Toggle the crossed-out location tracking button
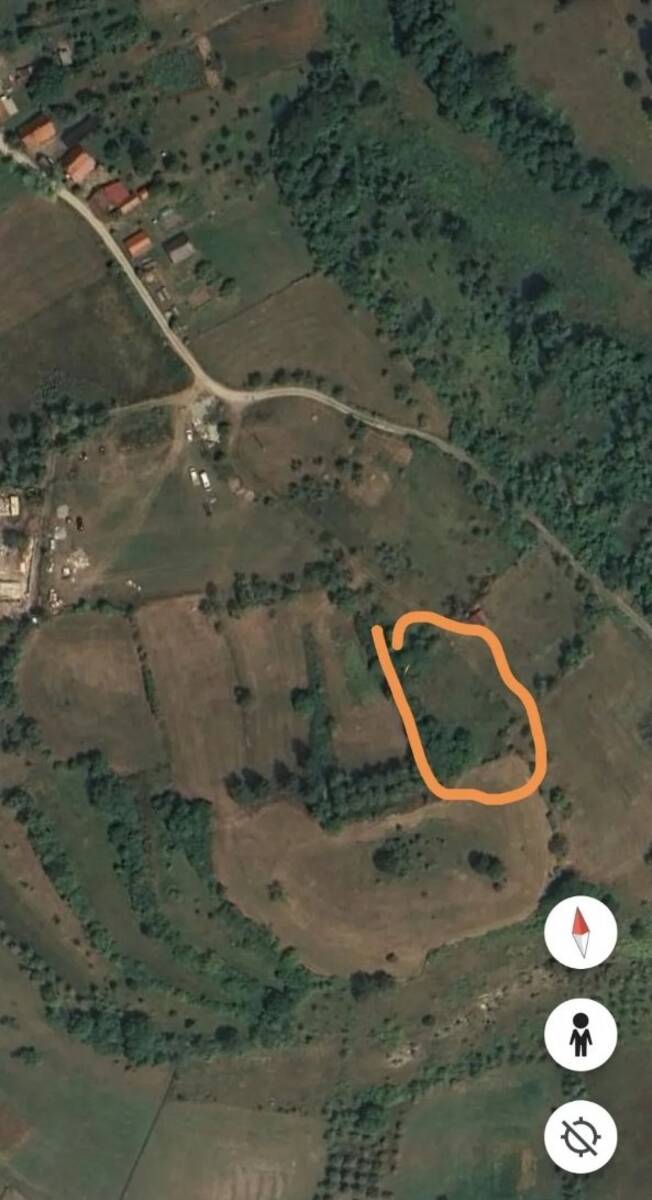 [x=580, y=1137]
